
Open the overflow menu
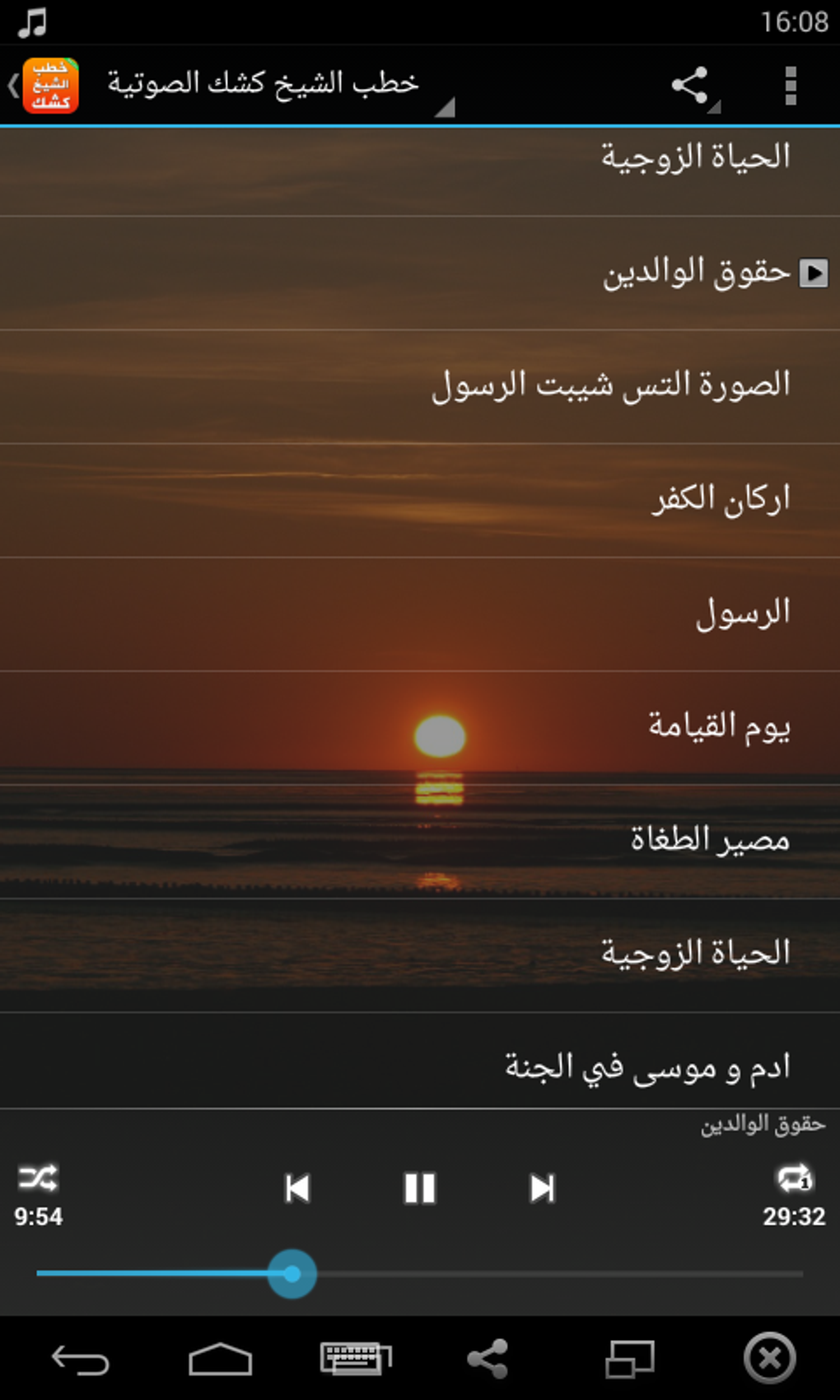[790, 85]
